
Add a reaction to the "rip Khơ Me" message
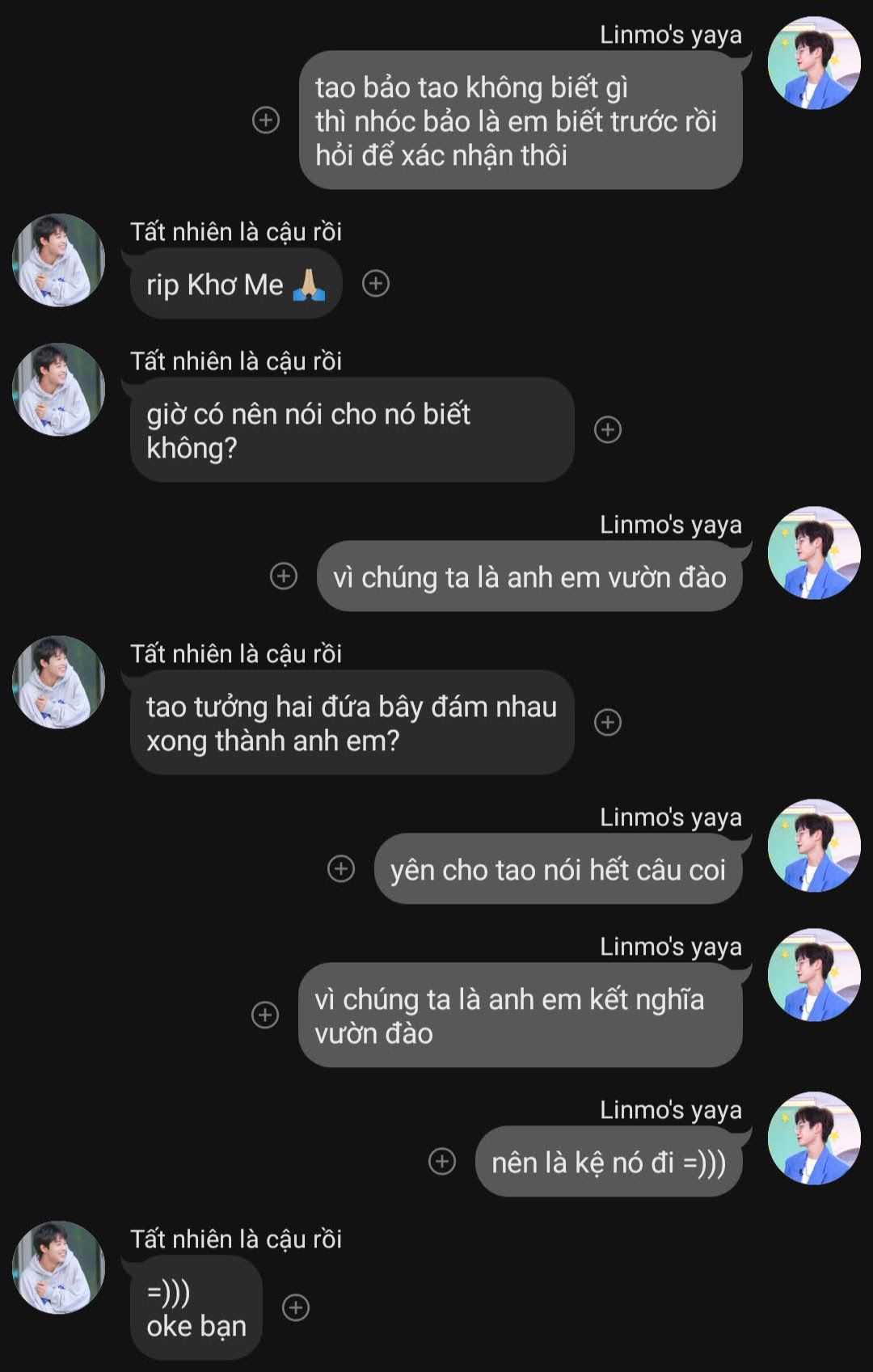(x=376, y=284)
